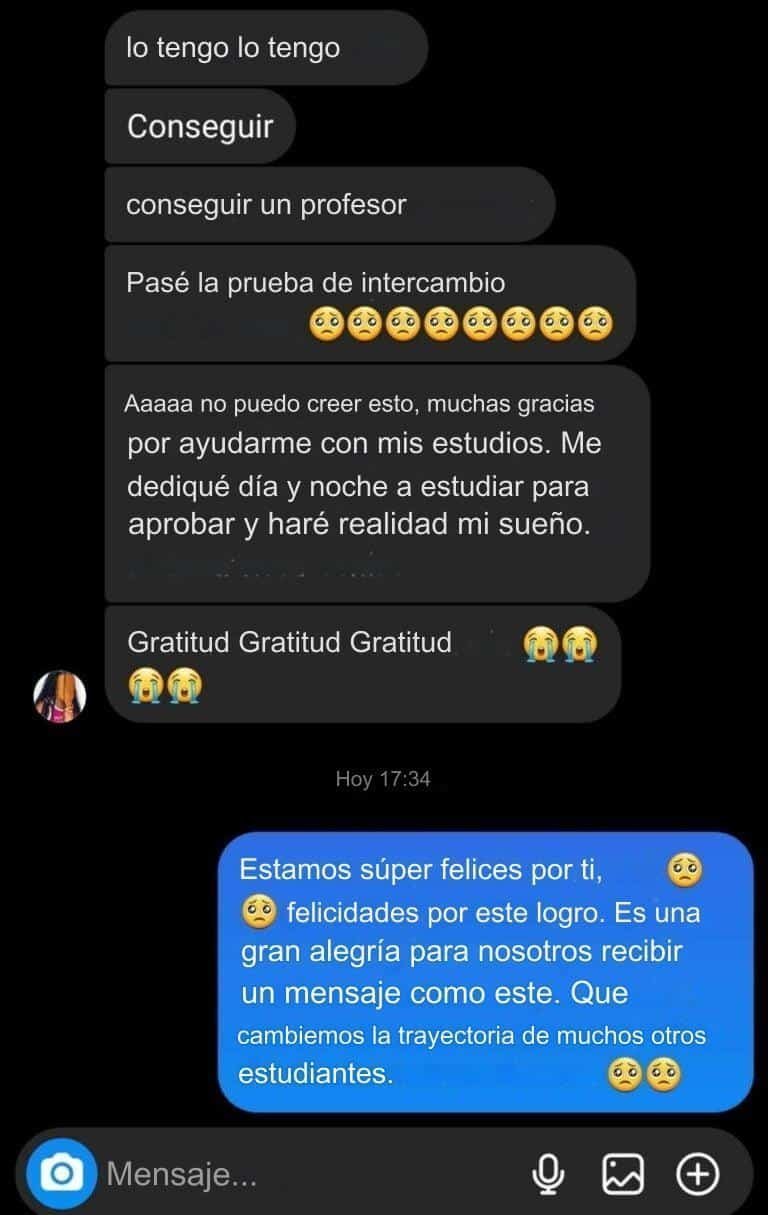768x1215 pixels.
Task: Open the photo gallery picker
Action: tap(622, 1174)
